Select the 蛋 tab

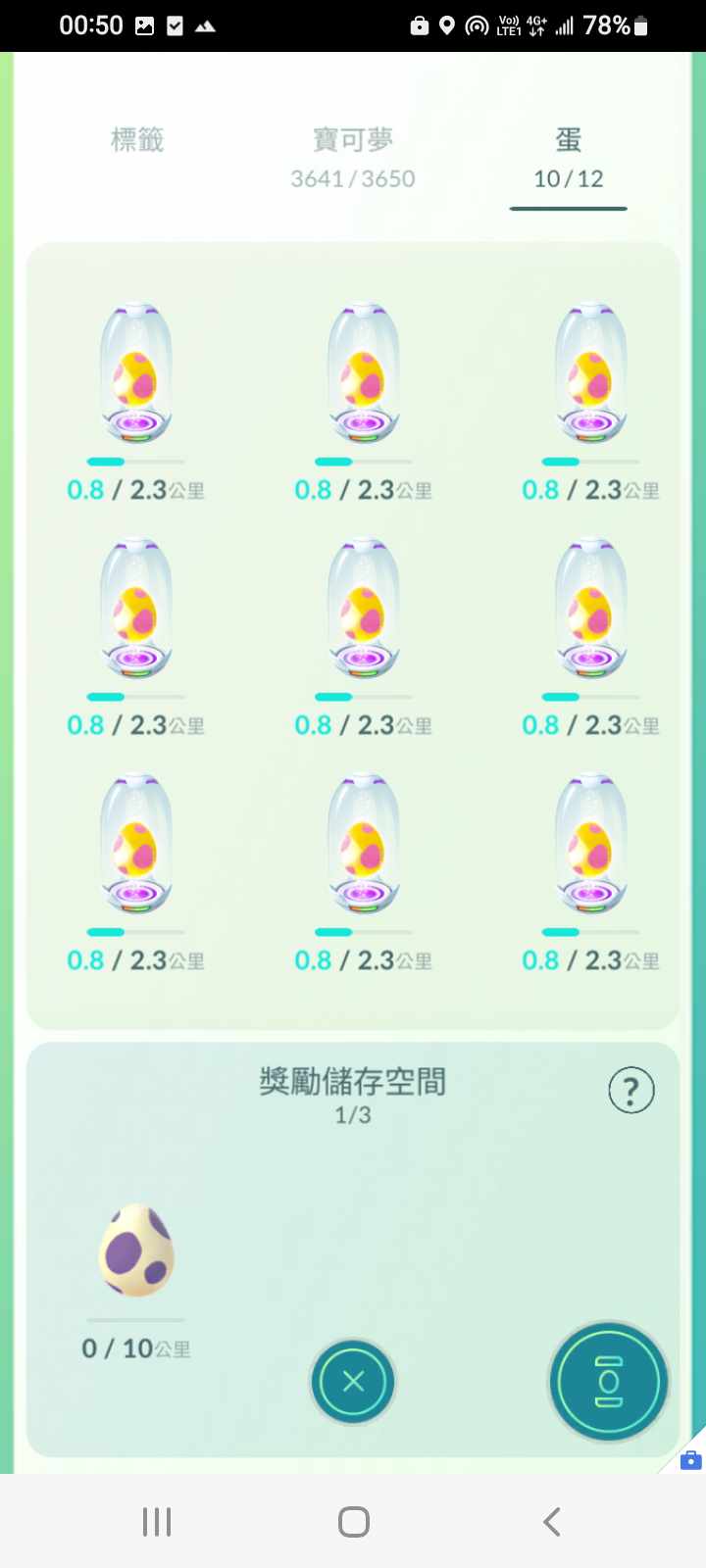(x=568, y=157)
